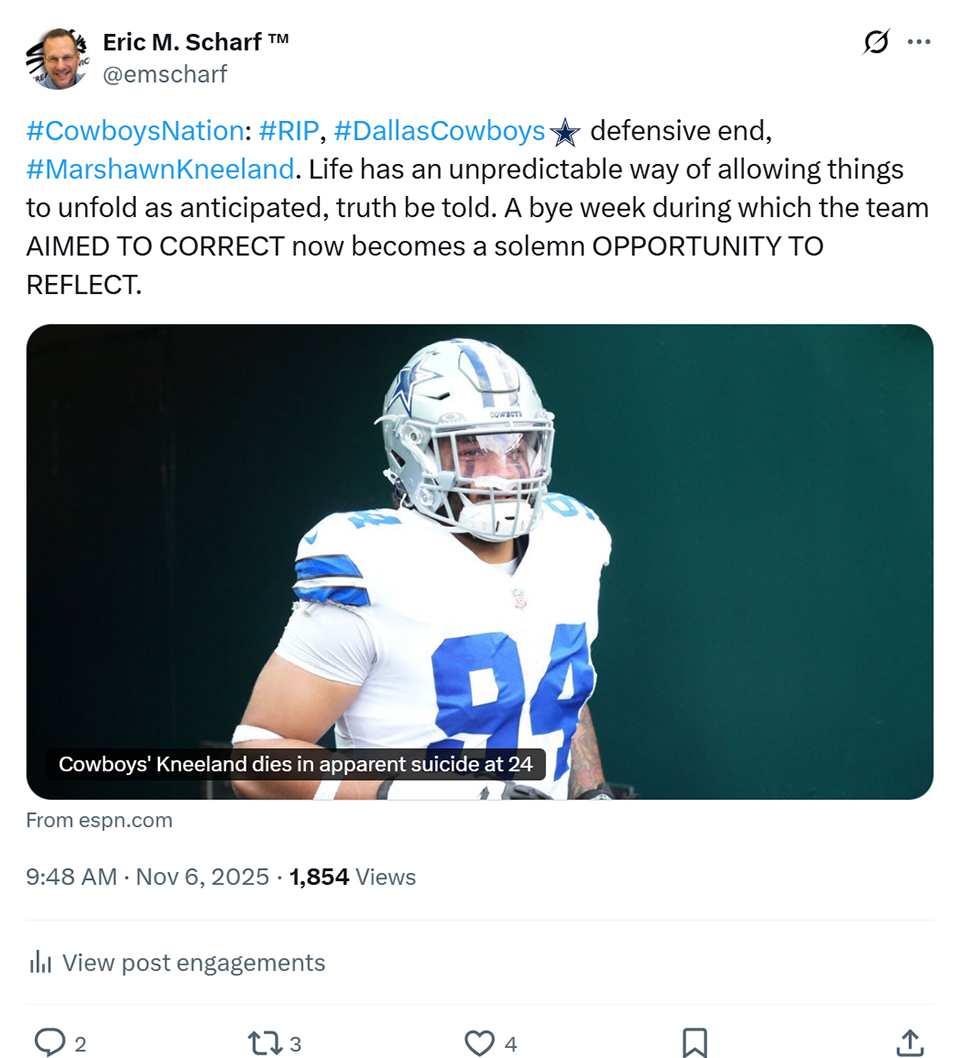
Task: Open the #RIP hashtag
Action: coord(289,131)
